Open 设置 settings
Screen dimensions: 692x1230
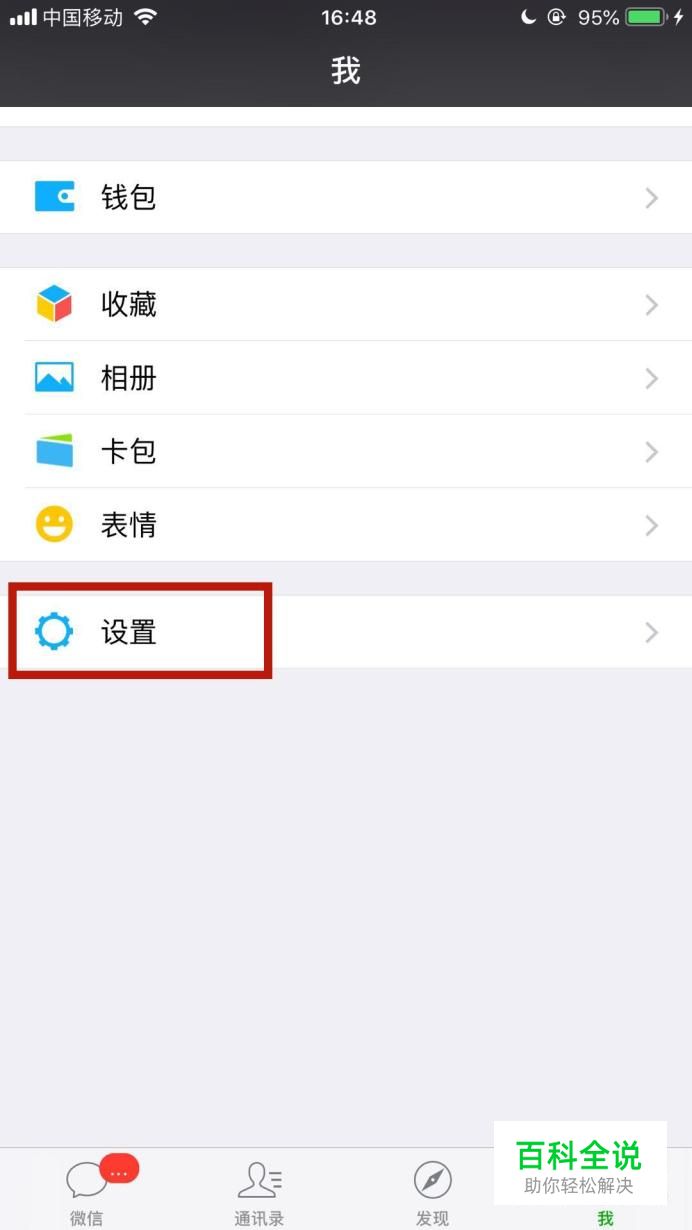[345, 632]
